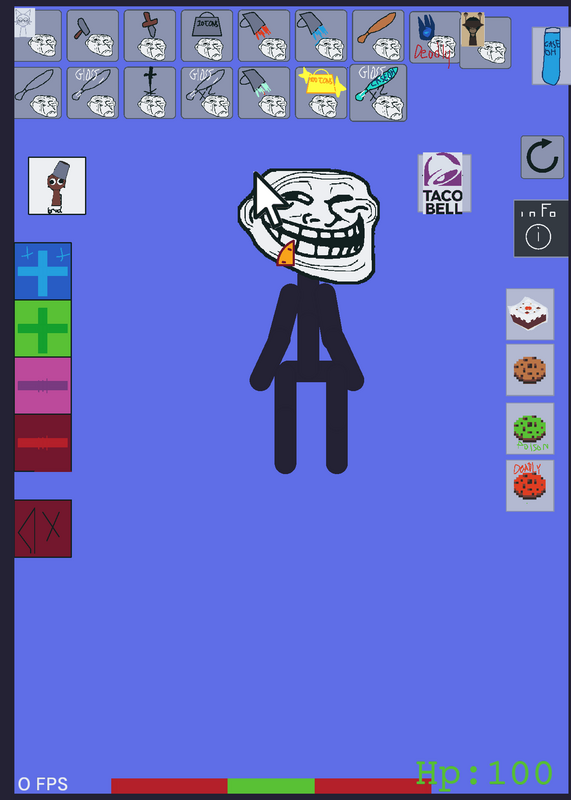
Task: Select the yellow 100 tons weight
Action: (321, 93)
